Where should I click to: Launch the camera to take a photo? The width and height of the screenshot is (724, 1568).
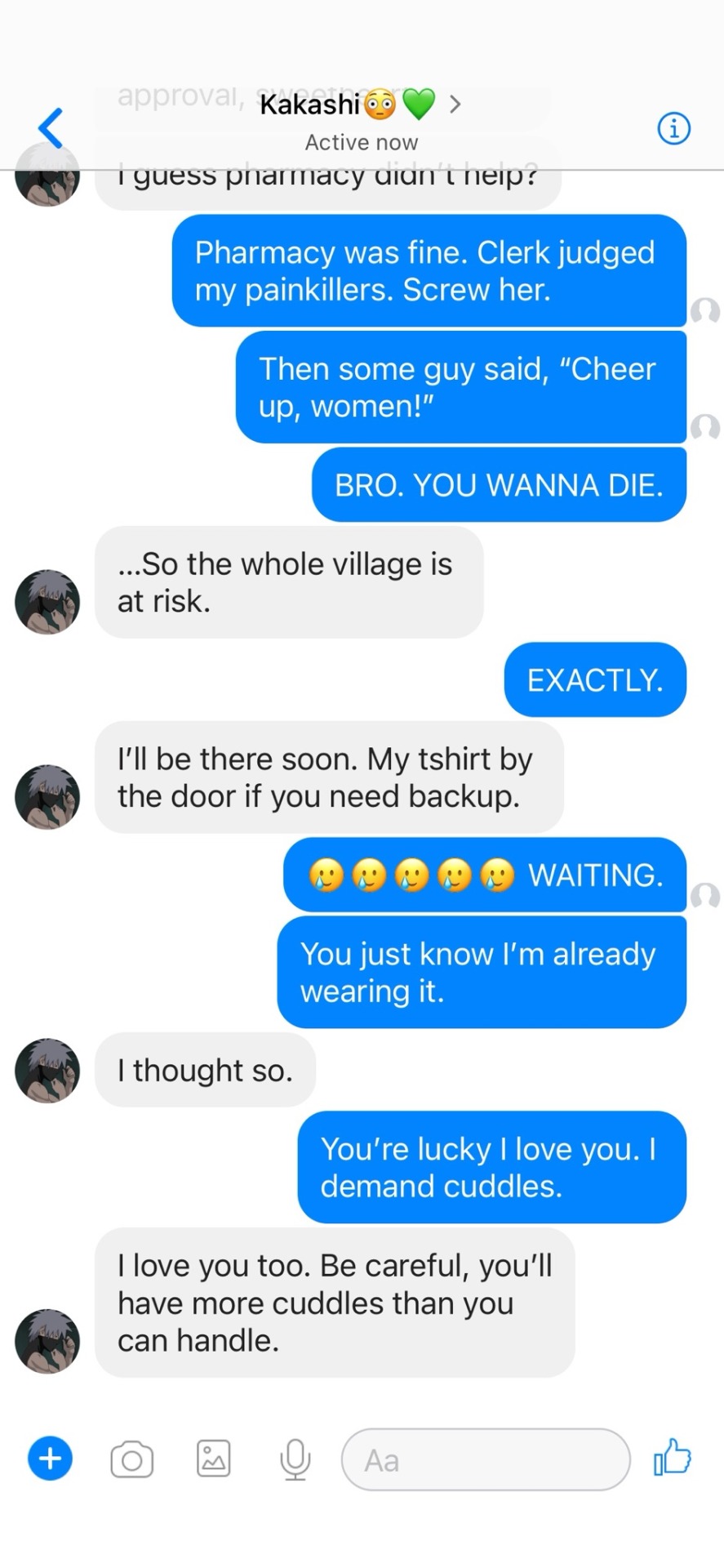pyautogui.click(x=132, y=1459)
